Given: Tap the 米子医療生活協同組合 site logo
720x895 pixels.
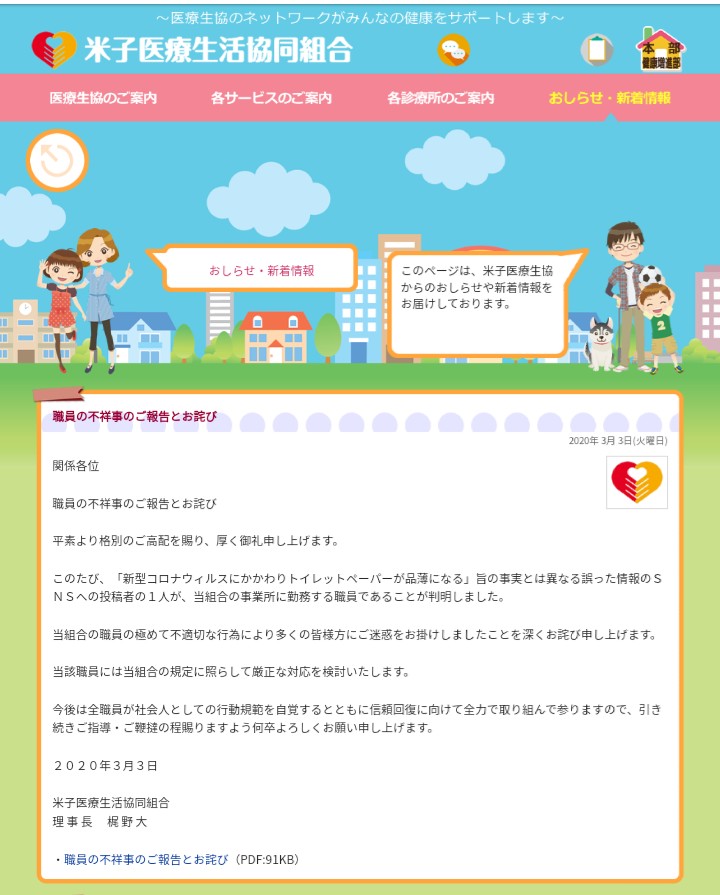Looking at the screenshot, I should [192, 49].
